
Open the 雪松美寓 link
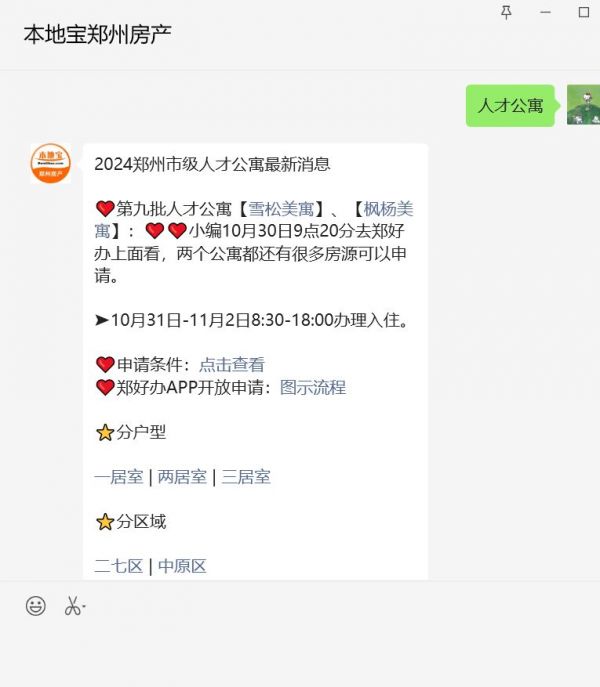click(285, 209)
